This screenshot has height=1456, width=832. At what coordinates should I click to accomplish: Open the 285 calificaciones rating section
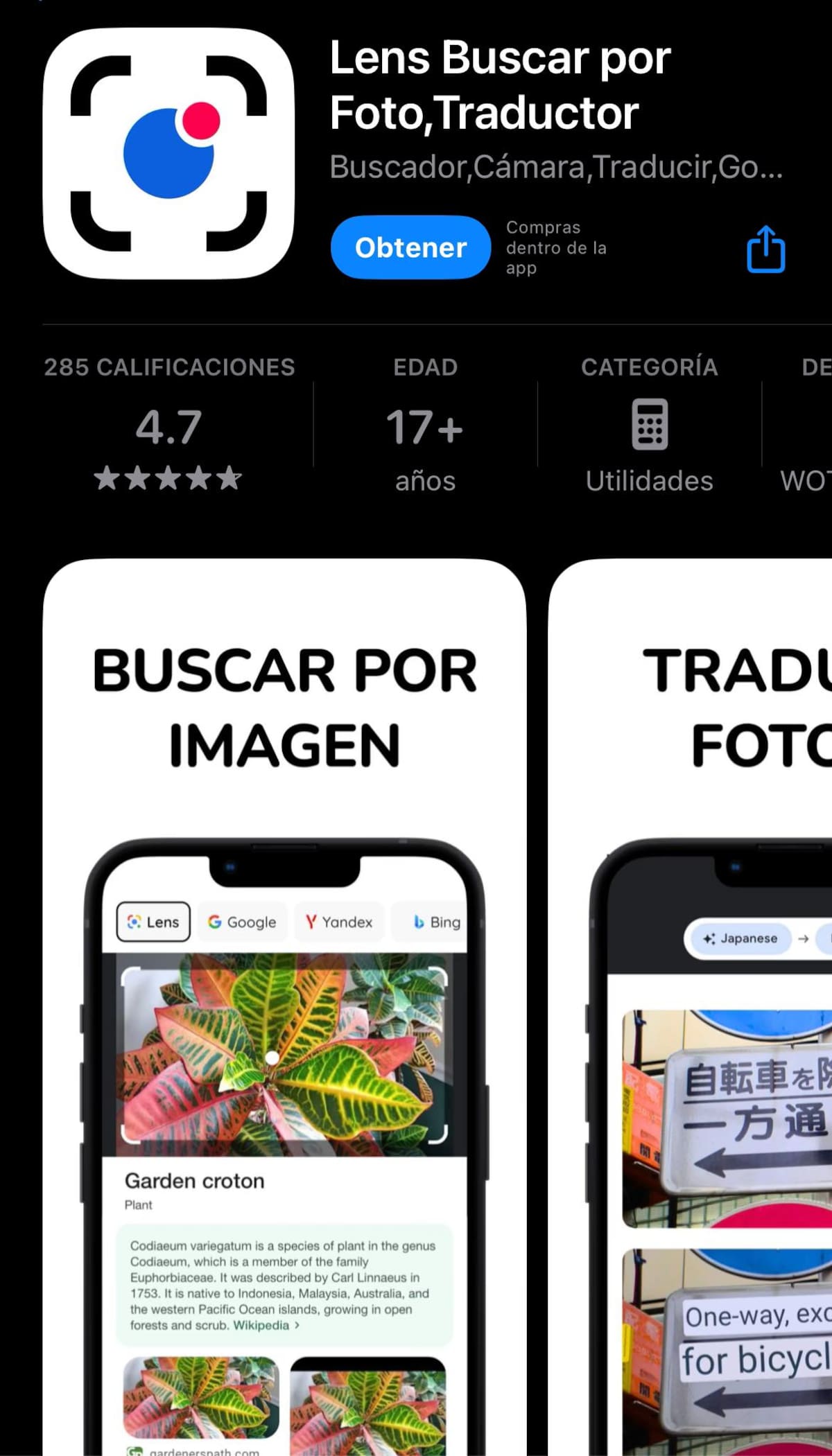(169, 424)
